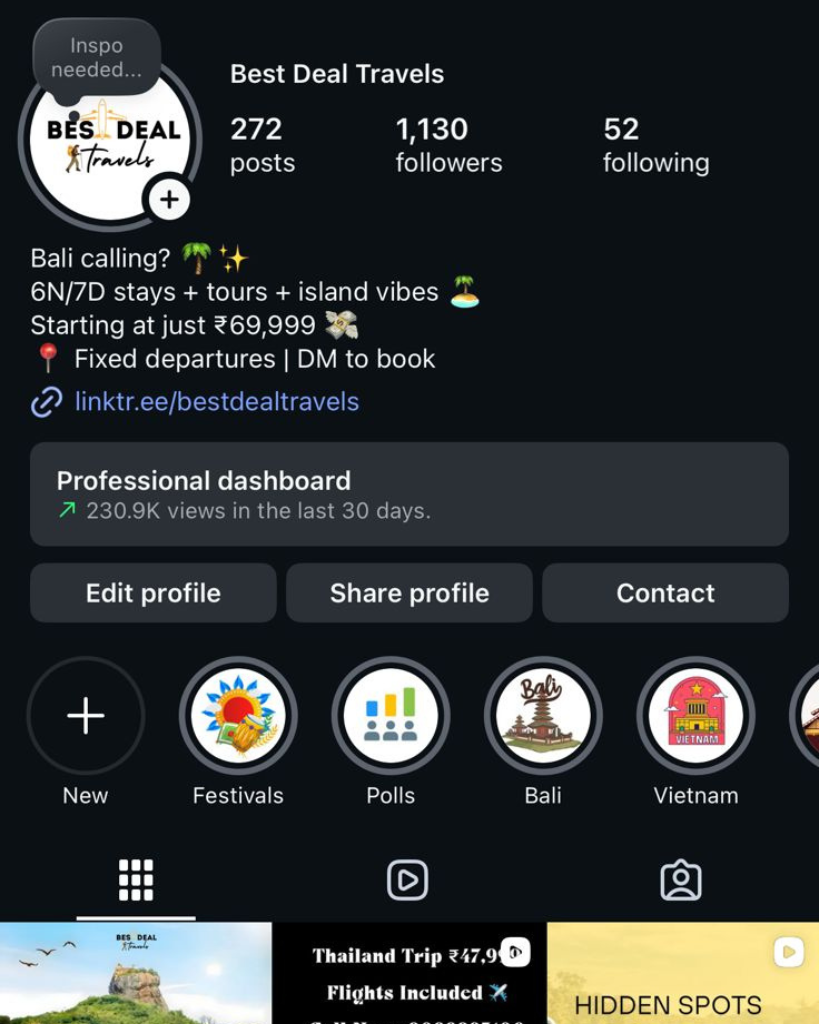Image resolution: width=819 pixels, height=1024 pixels.
Task: Add a New story highlight
Action: pos(85,716)
